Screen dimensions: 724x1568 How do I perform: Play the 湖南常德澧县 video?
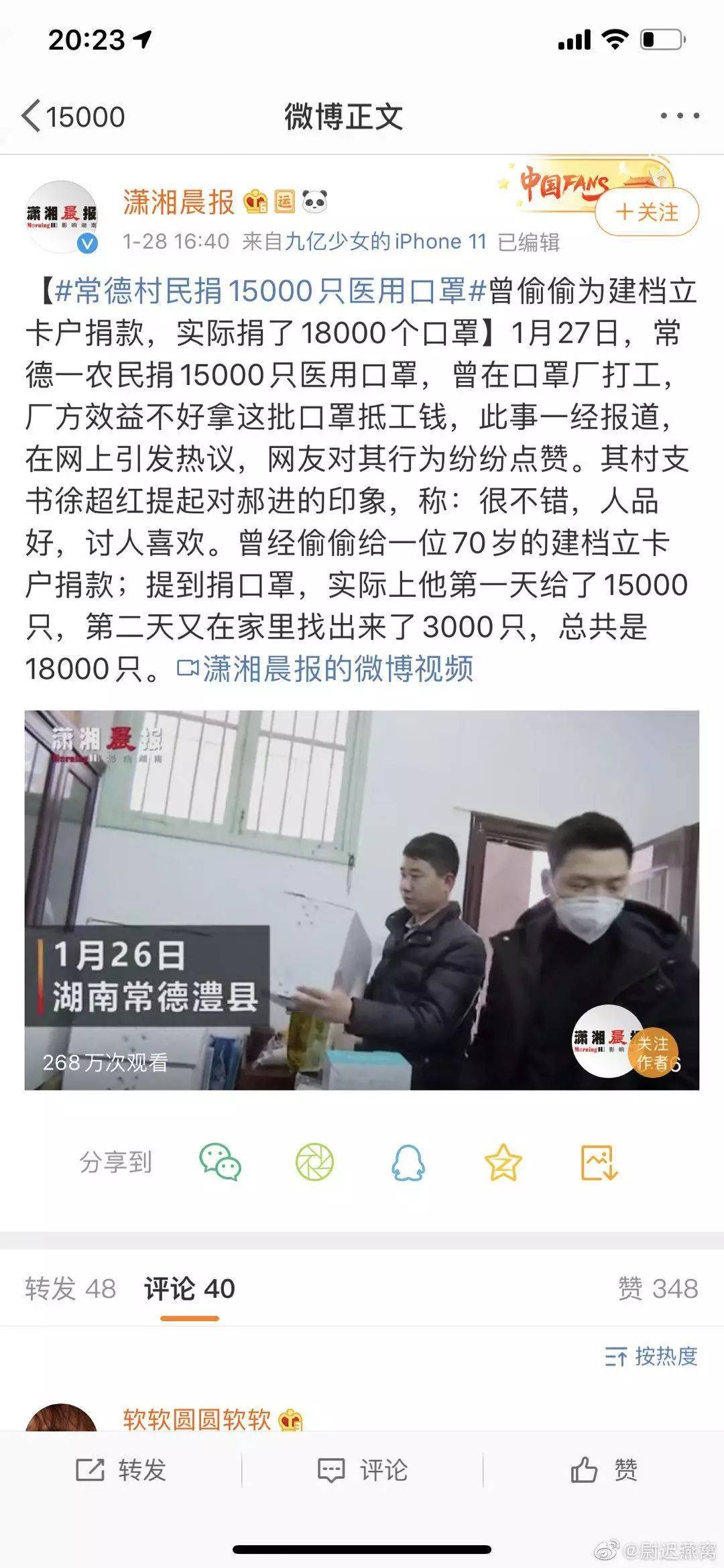click(x=362, y=899)
